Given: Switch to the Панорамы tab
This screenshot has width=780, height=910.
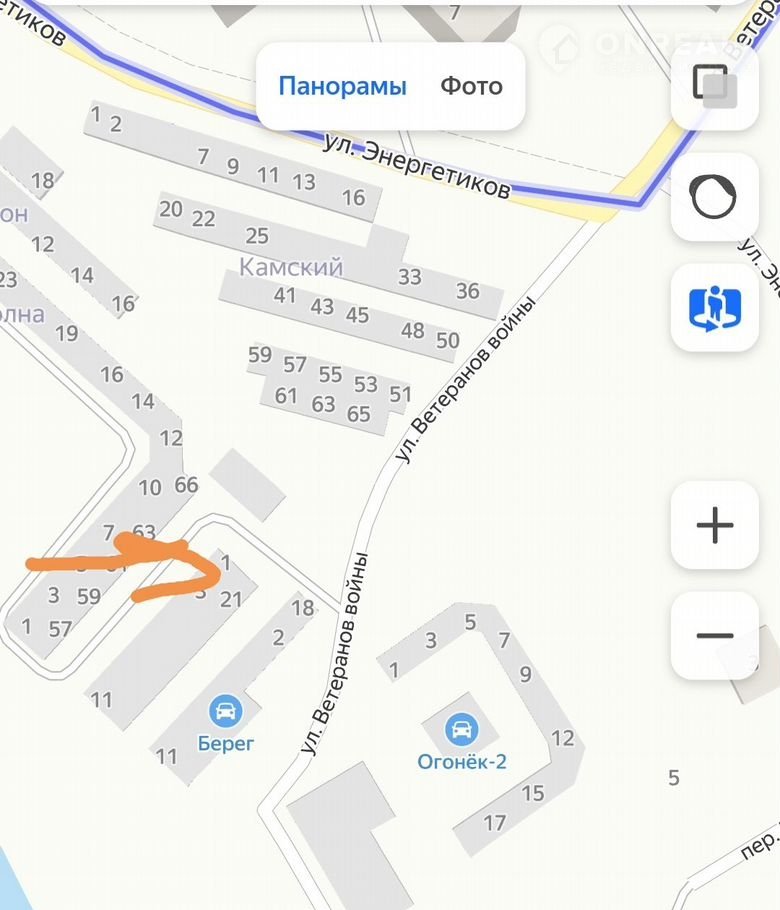Looking at the screenshot, I should (342, 86).
